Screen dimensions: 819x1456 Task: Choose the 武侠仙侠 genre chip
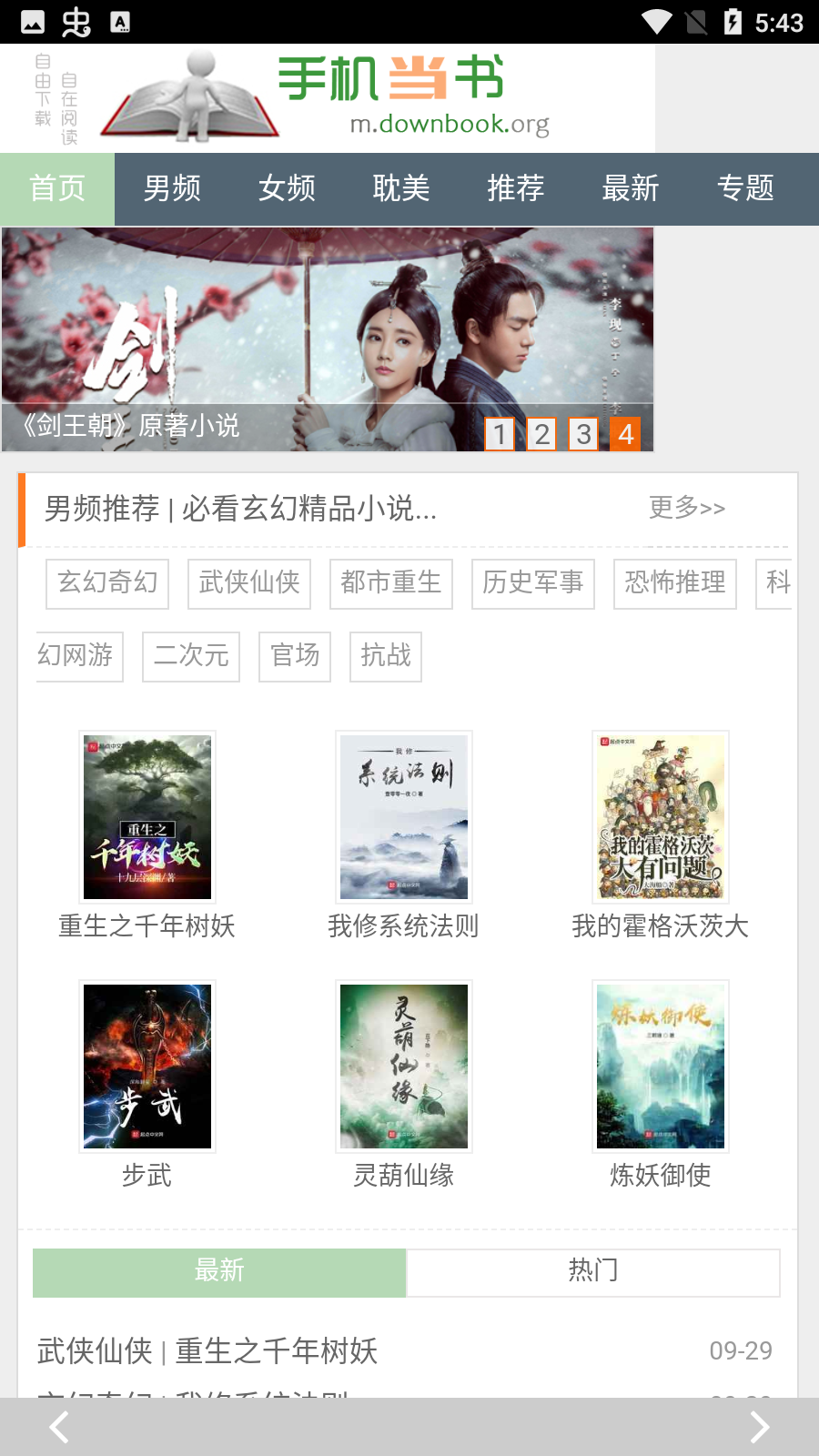tap(249, 583)
